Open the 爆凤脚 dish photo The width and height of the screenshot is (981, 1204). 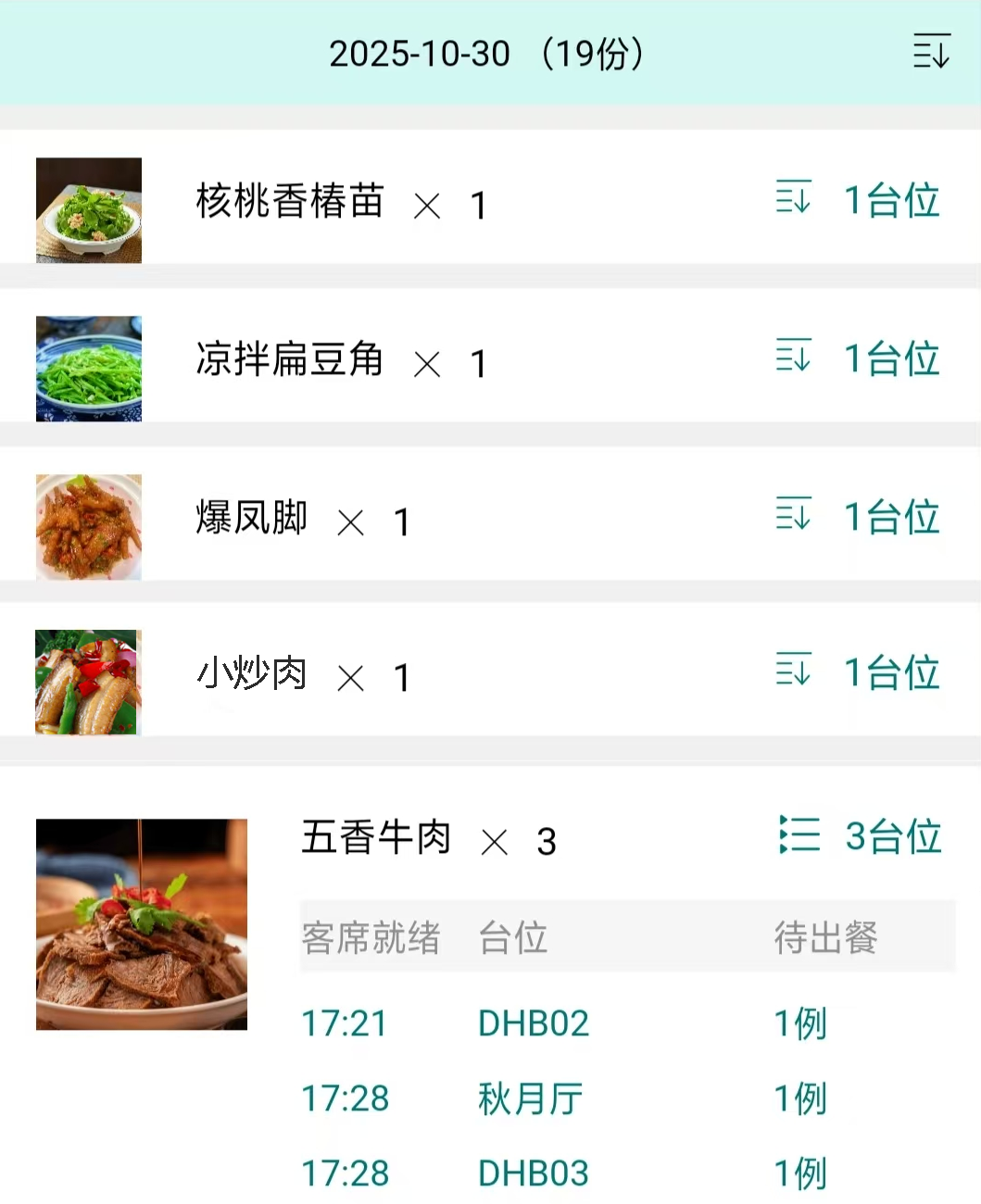click(89, 527)
